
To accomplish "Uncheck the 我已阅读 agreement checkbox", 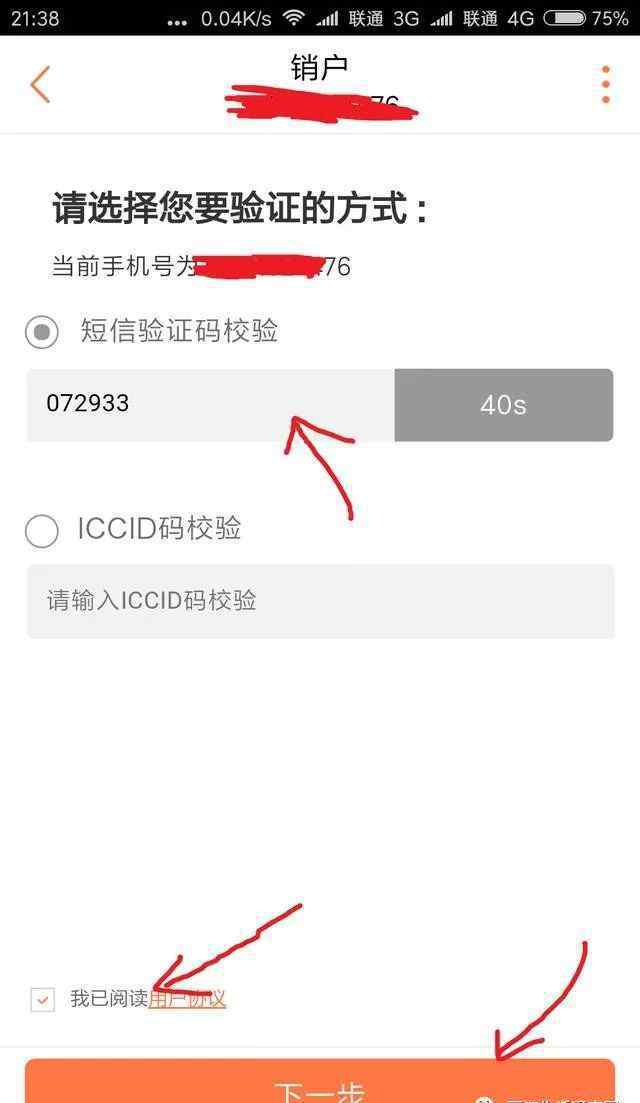I will 43,999.
